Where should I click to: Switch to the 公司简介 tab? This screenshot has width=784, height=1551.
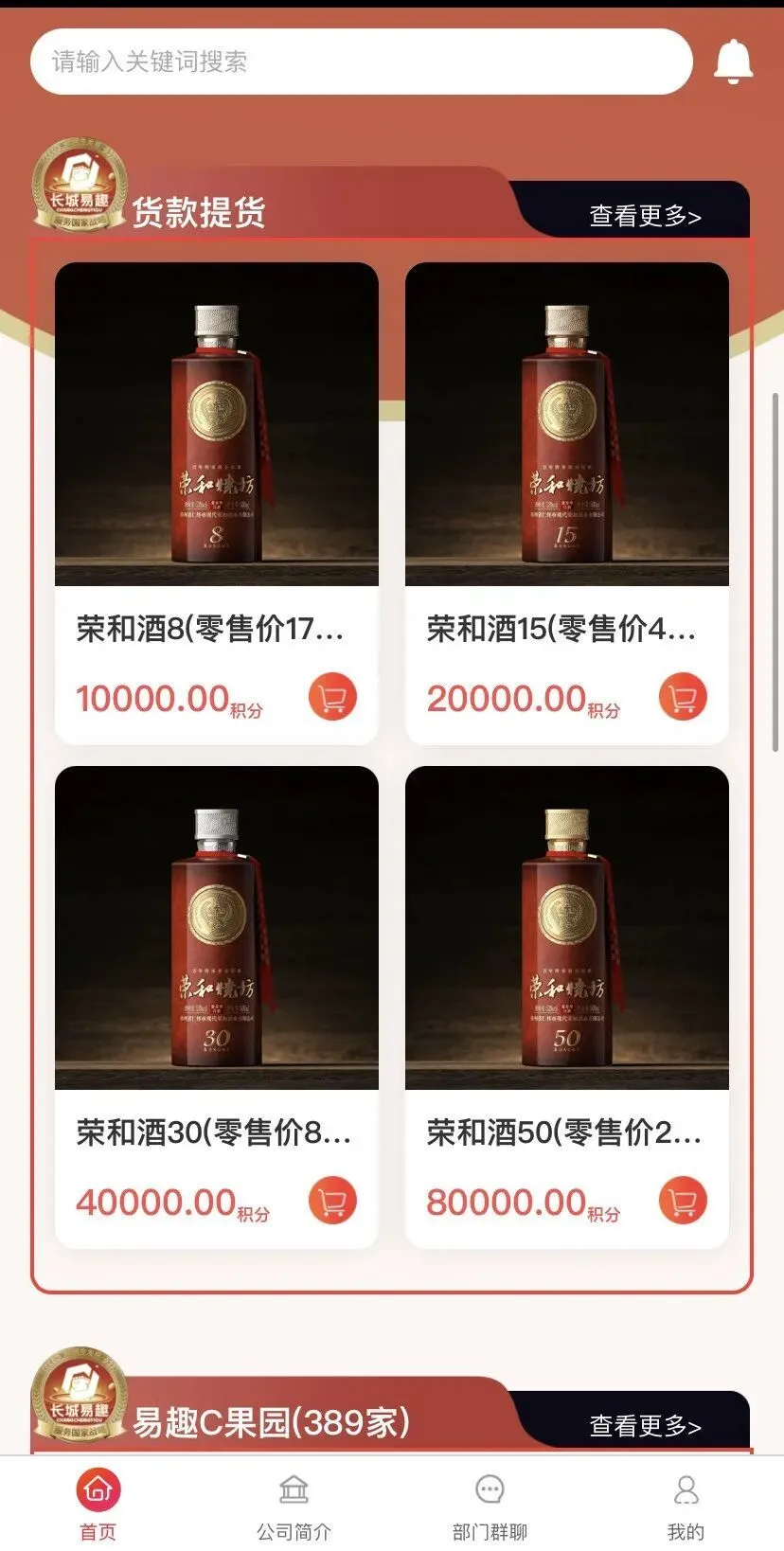point(294,1504)
